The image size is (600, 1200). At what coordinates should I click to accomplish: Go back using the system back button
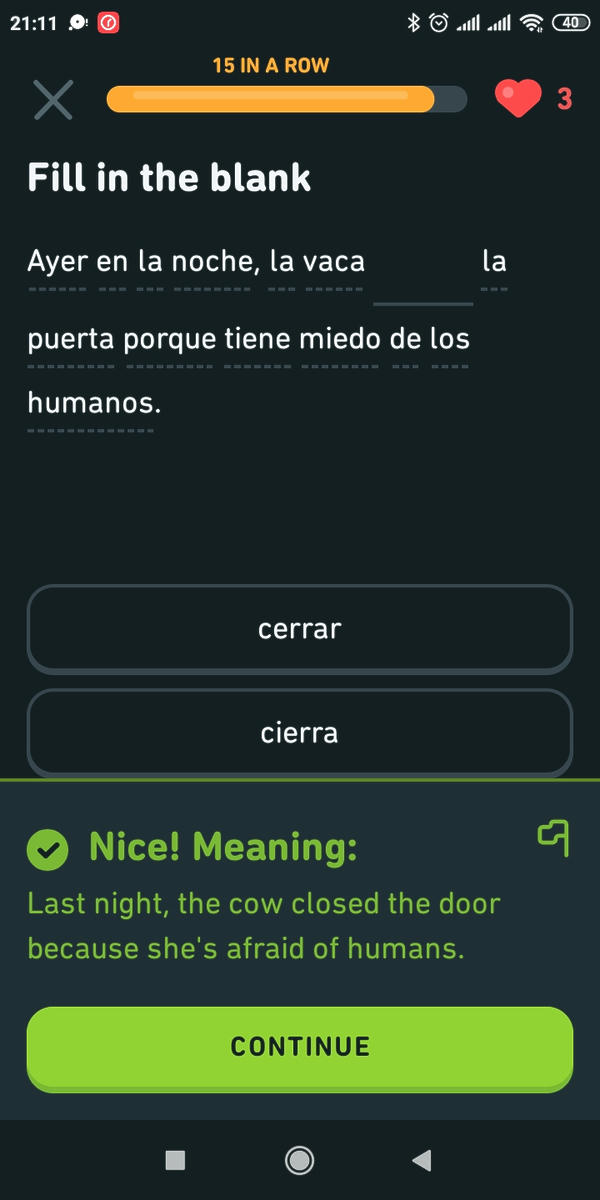422,1160
